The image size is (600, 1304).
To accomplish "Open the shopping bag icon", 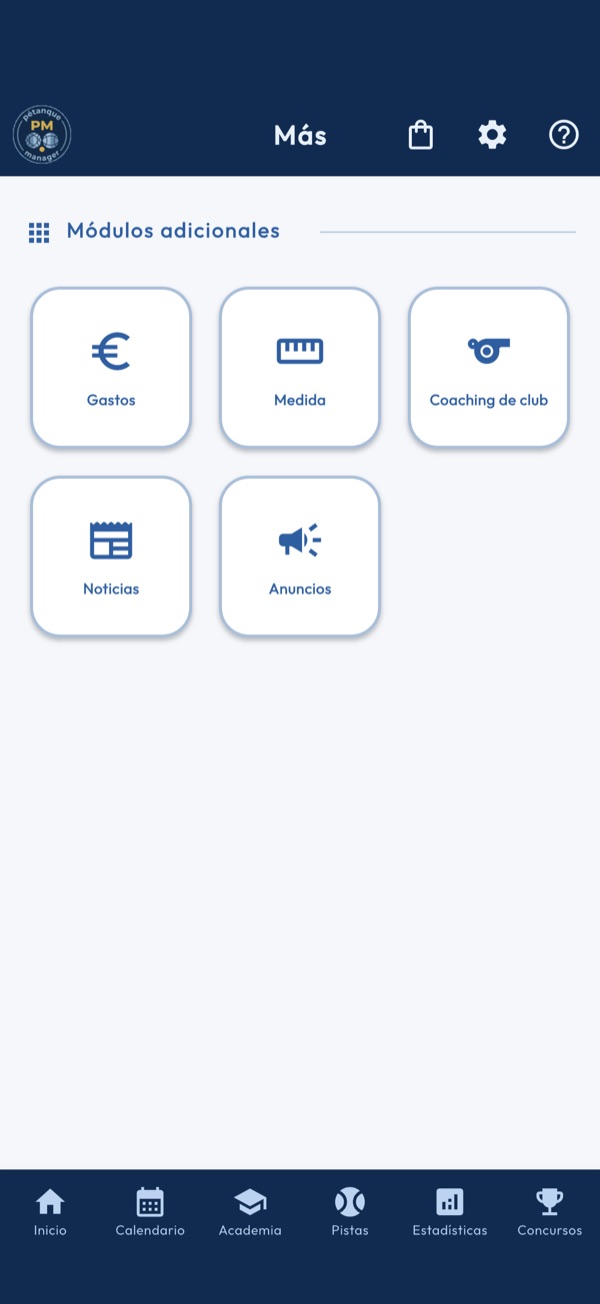I will click(421, 135).
